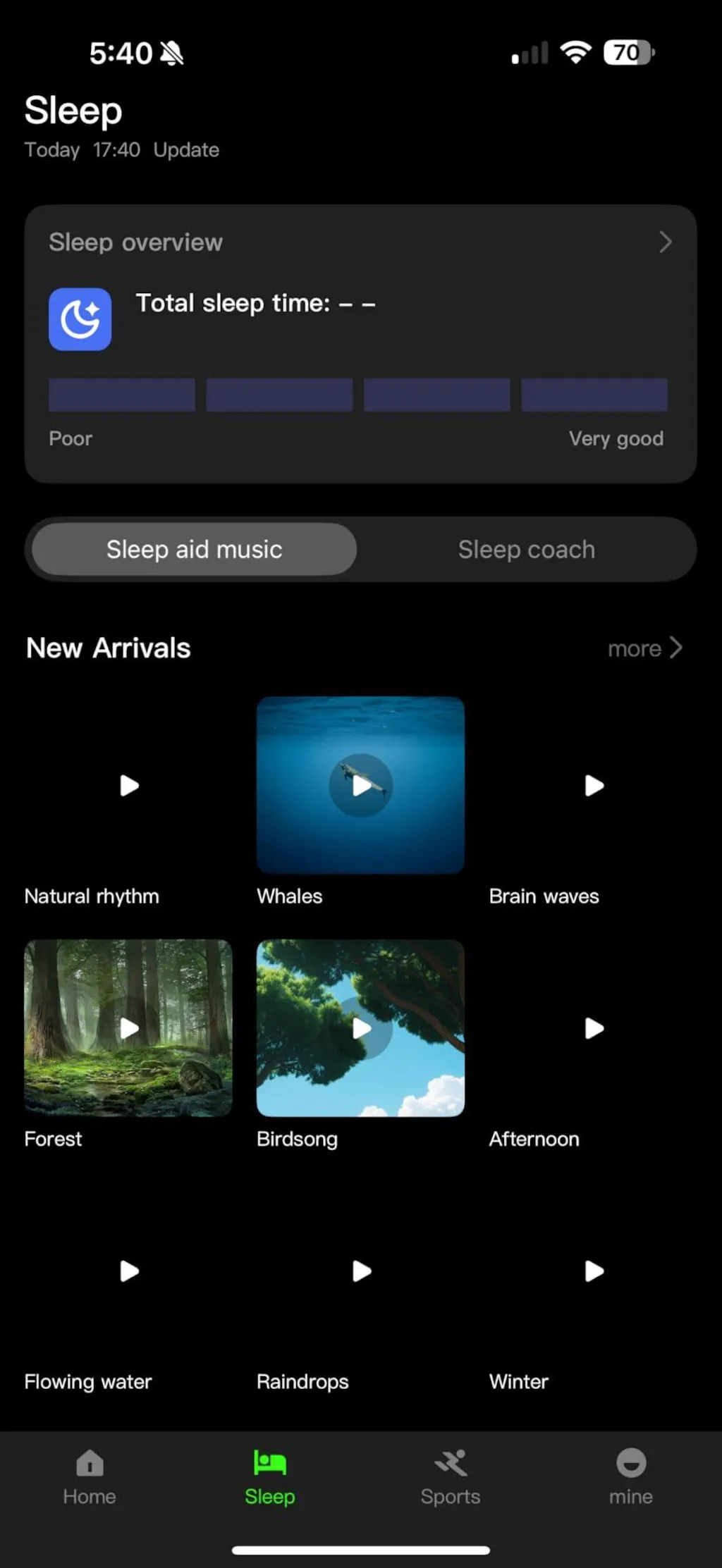722x1568 pixels.
Task: Play the Winter track
Action: [x=594, y=1271]
